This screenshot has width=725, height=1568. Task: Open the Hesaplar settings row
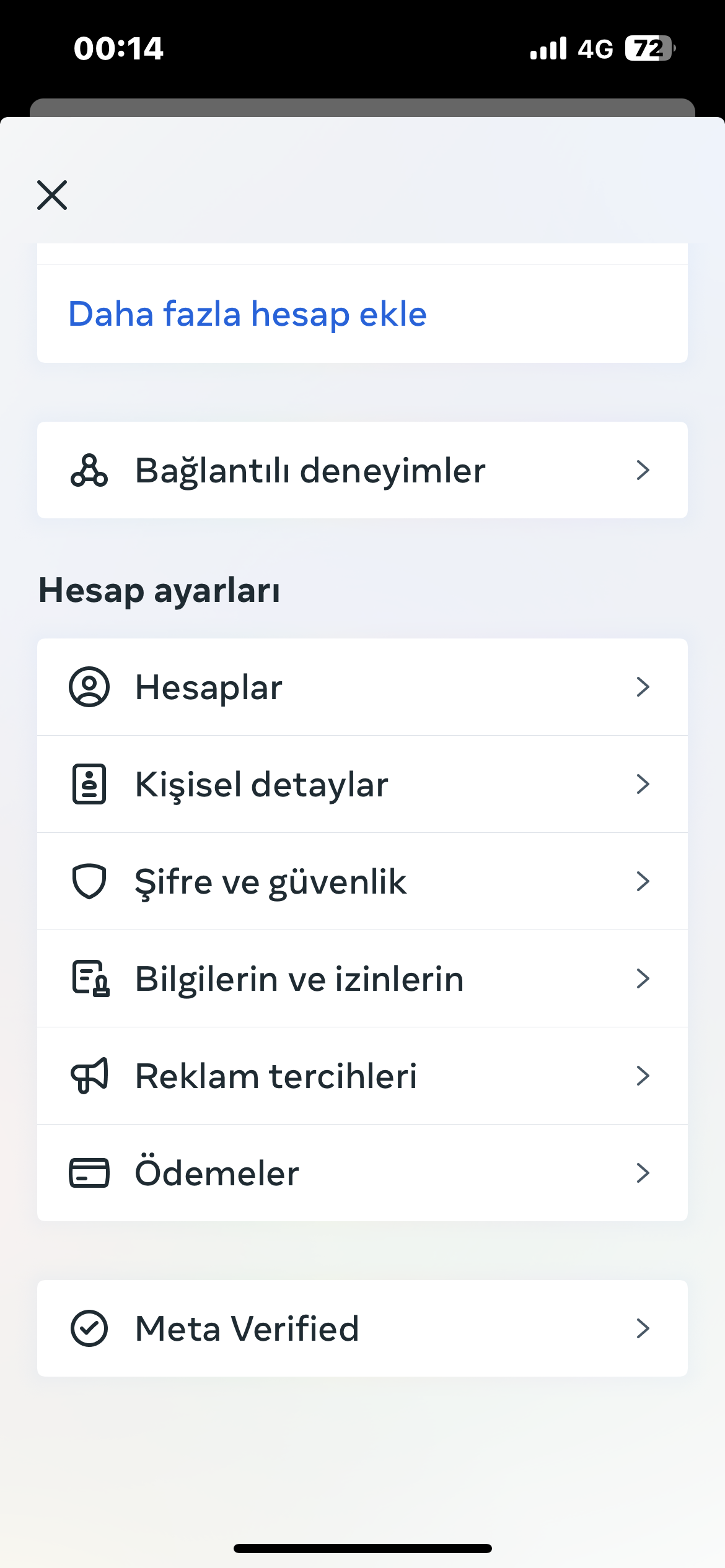pyautogui.click(x=362, y=687)
